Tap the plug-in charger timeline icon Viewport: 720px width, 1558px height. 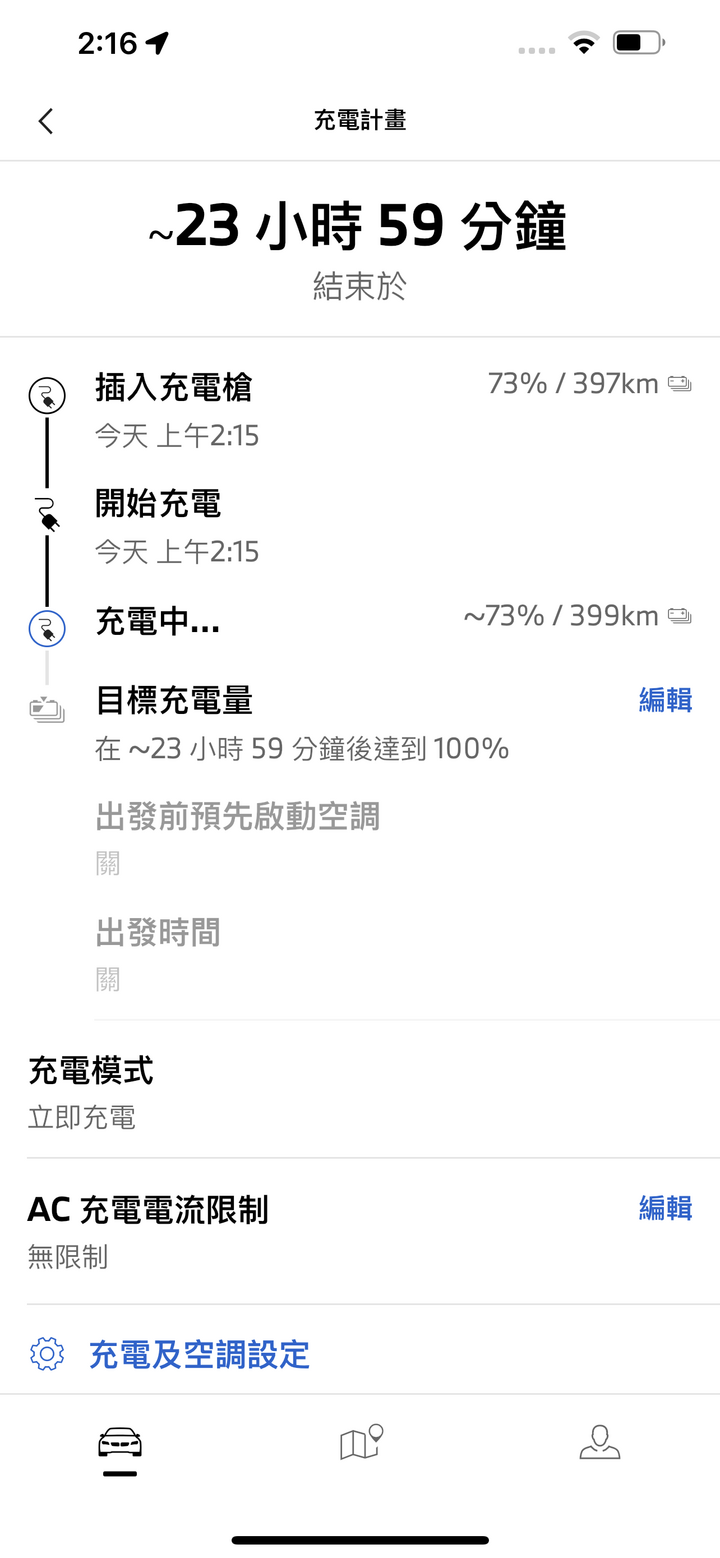(x=46, y=395)
